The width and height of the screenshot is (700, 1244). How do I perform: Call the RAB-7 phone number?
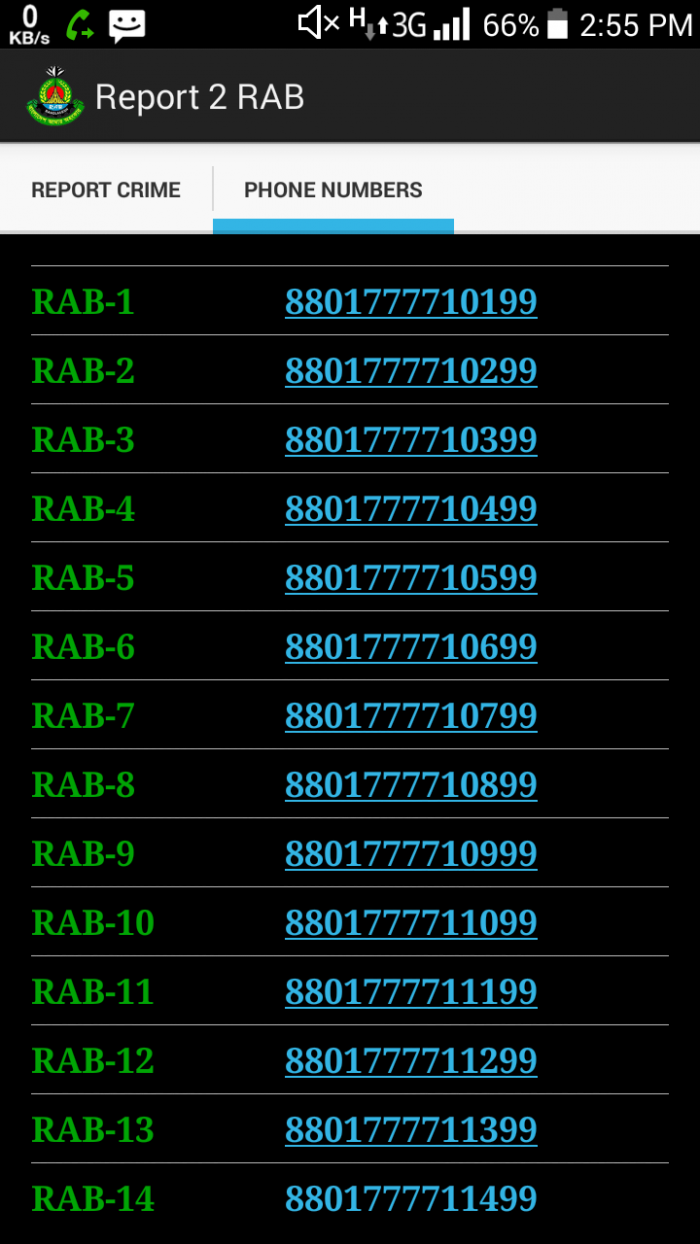(x=411, y=716)
